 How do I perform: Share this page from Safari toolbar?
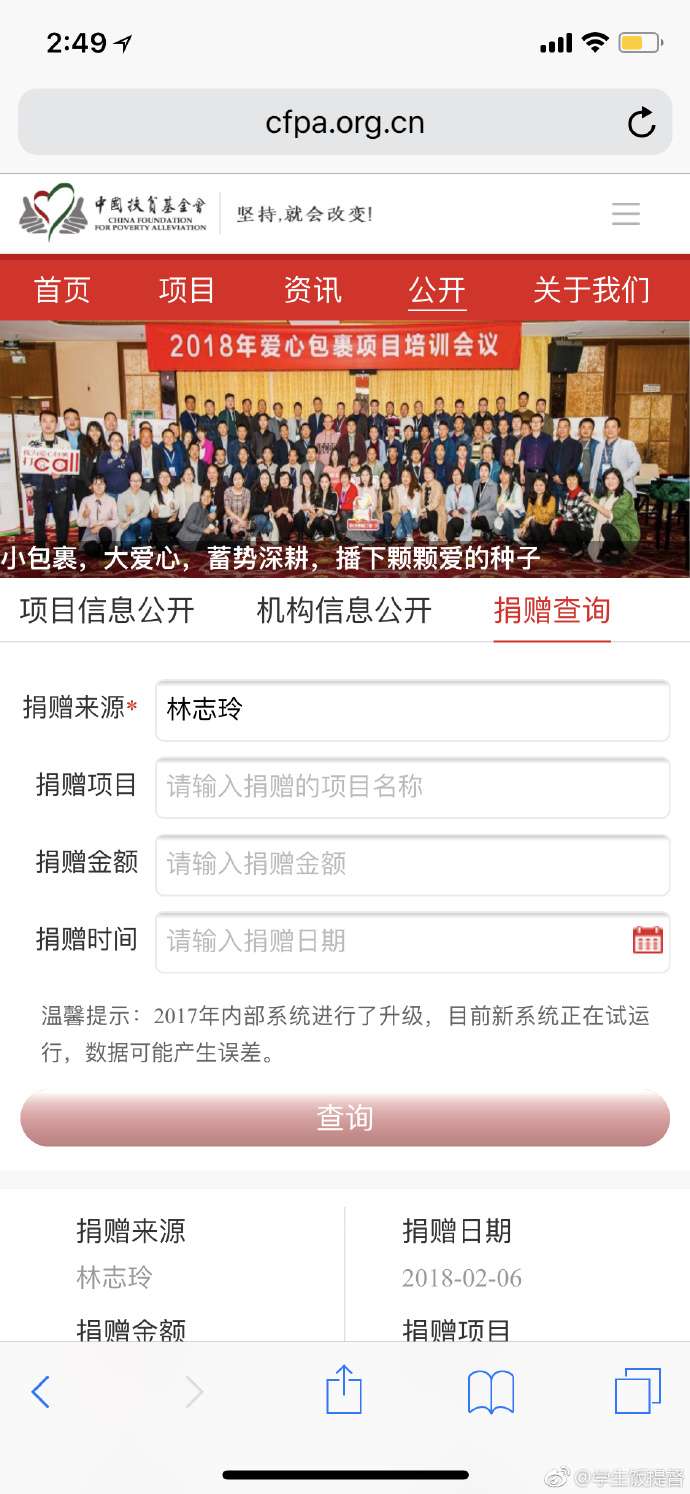click(x=343, y=1390)
